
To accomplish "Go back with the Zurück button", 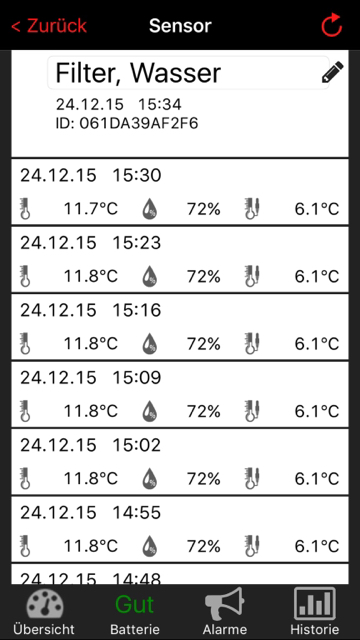I will point(49,26).
